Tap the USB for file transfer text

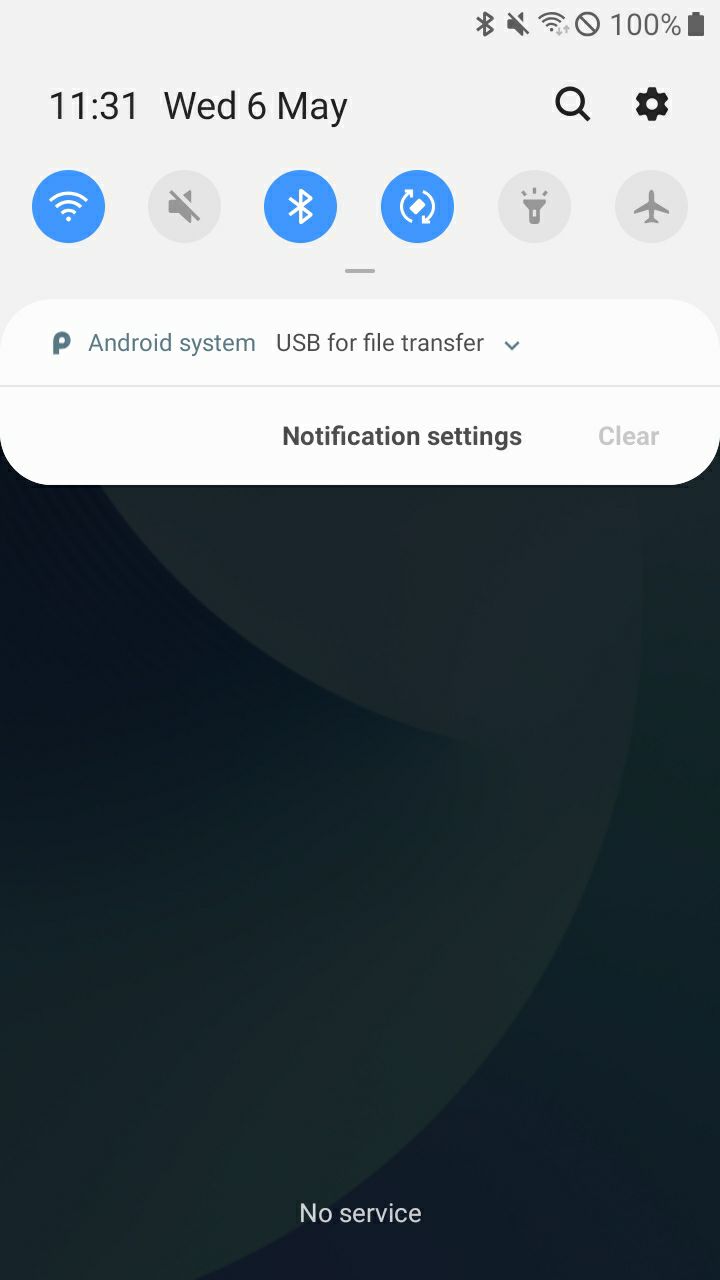[x=379, y=343]
